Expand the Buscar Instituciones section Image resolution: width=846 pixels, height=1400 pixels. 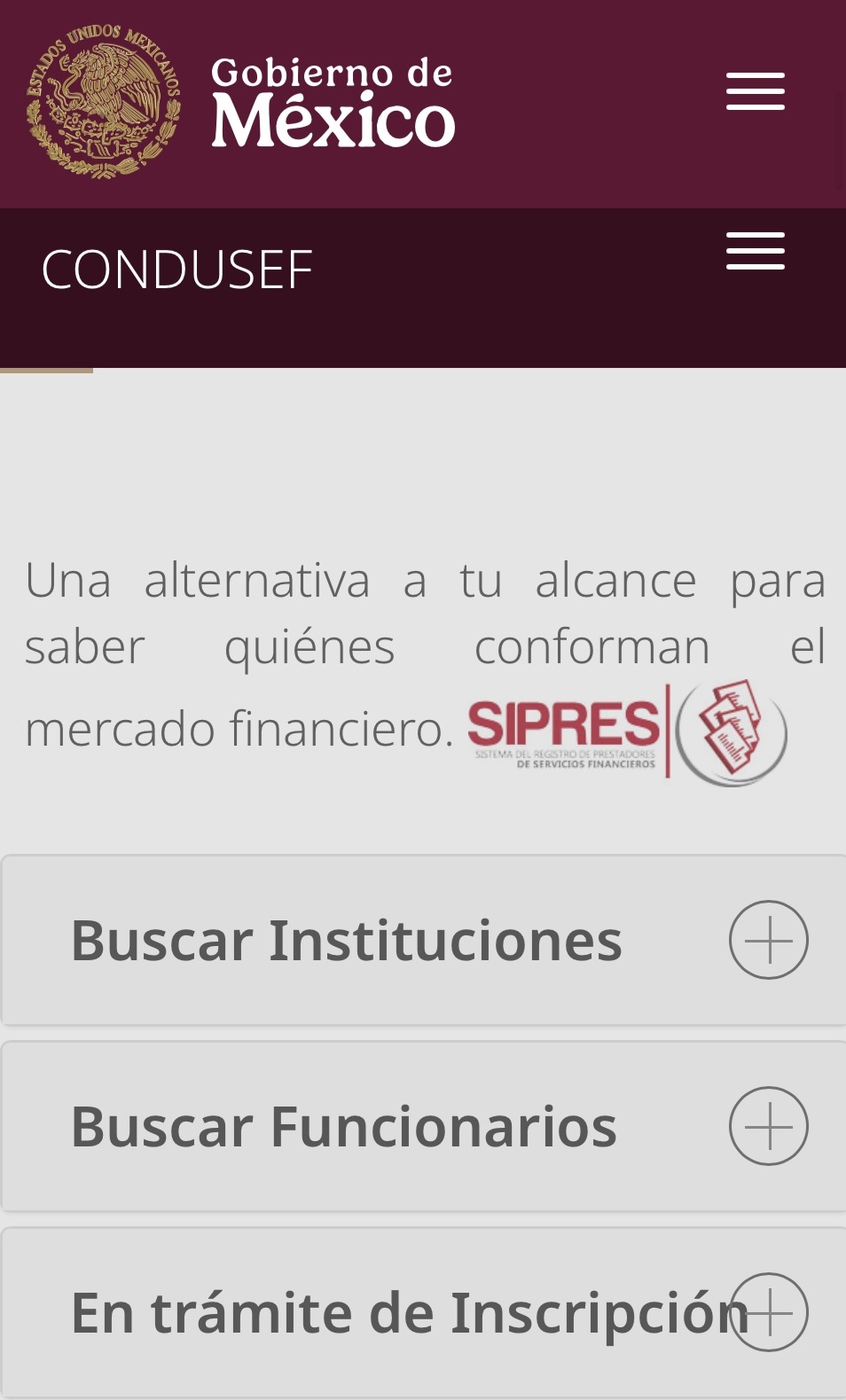pos(768,940)
